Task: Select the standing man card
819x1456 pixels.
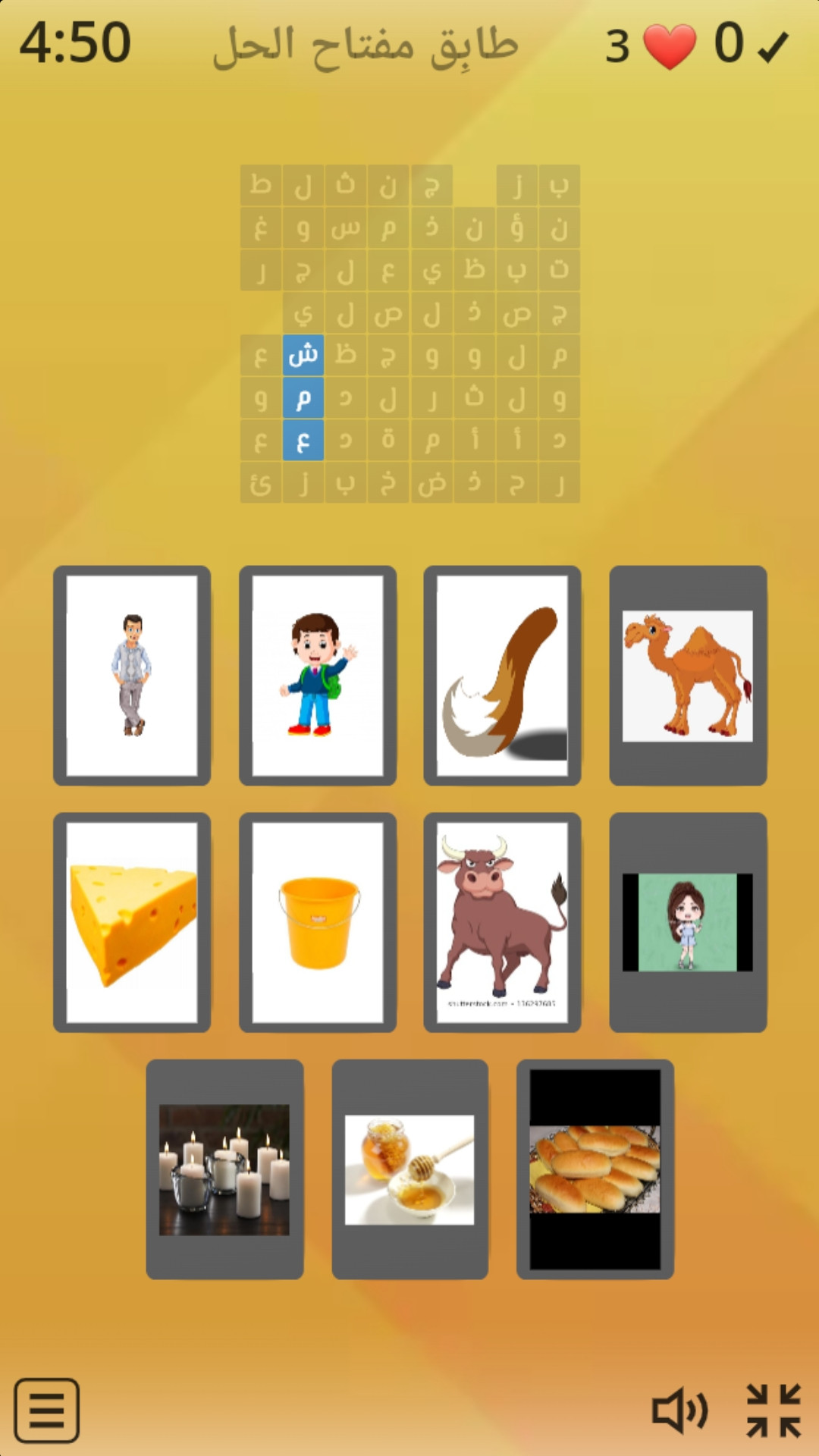Action: pyautogui.click(x=132, y=675)
